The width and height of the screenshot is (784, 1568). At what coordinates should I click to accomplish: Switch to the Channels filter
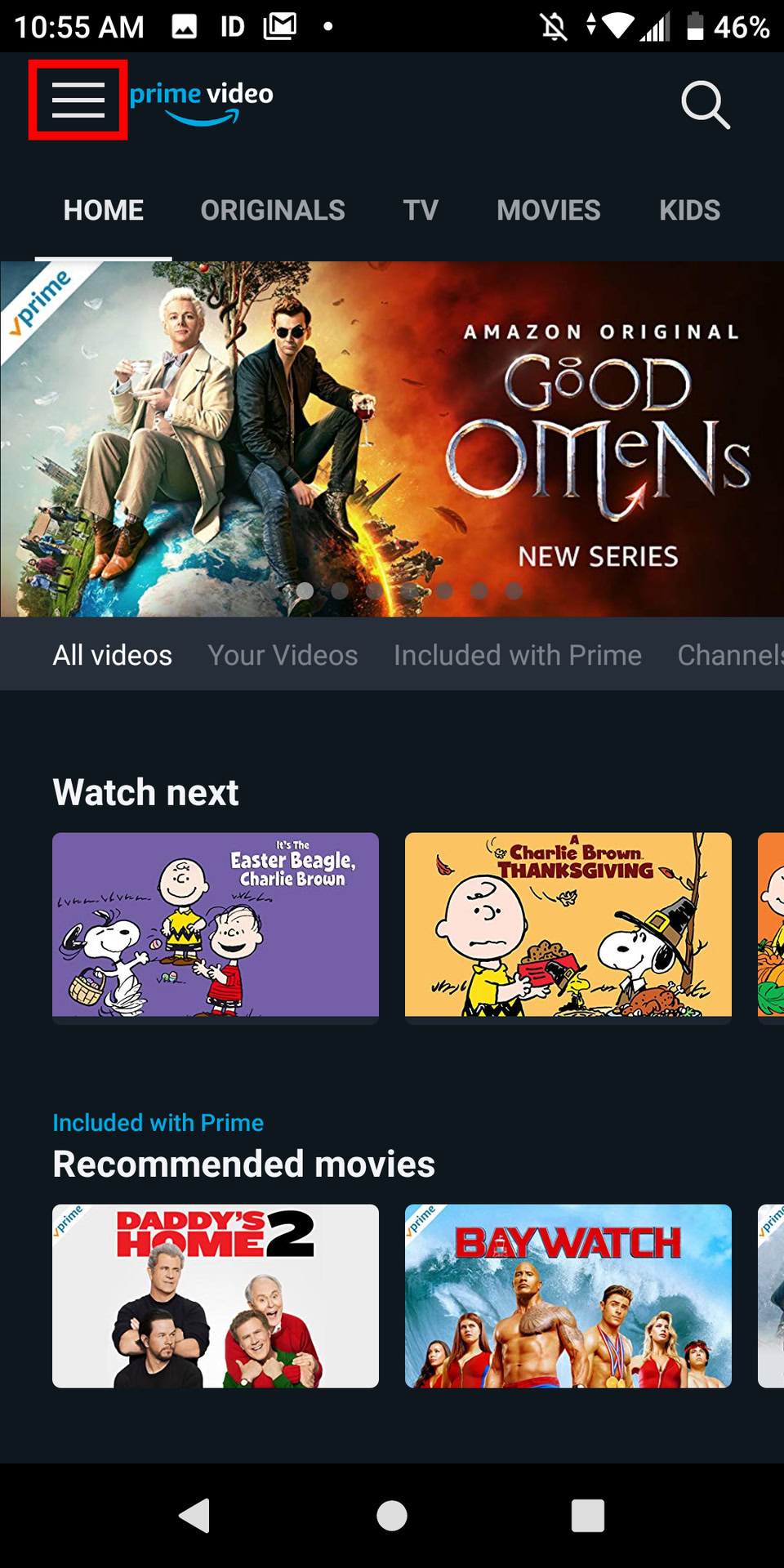click(728, 655)
